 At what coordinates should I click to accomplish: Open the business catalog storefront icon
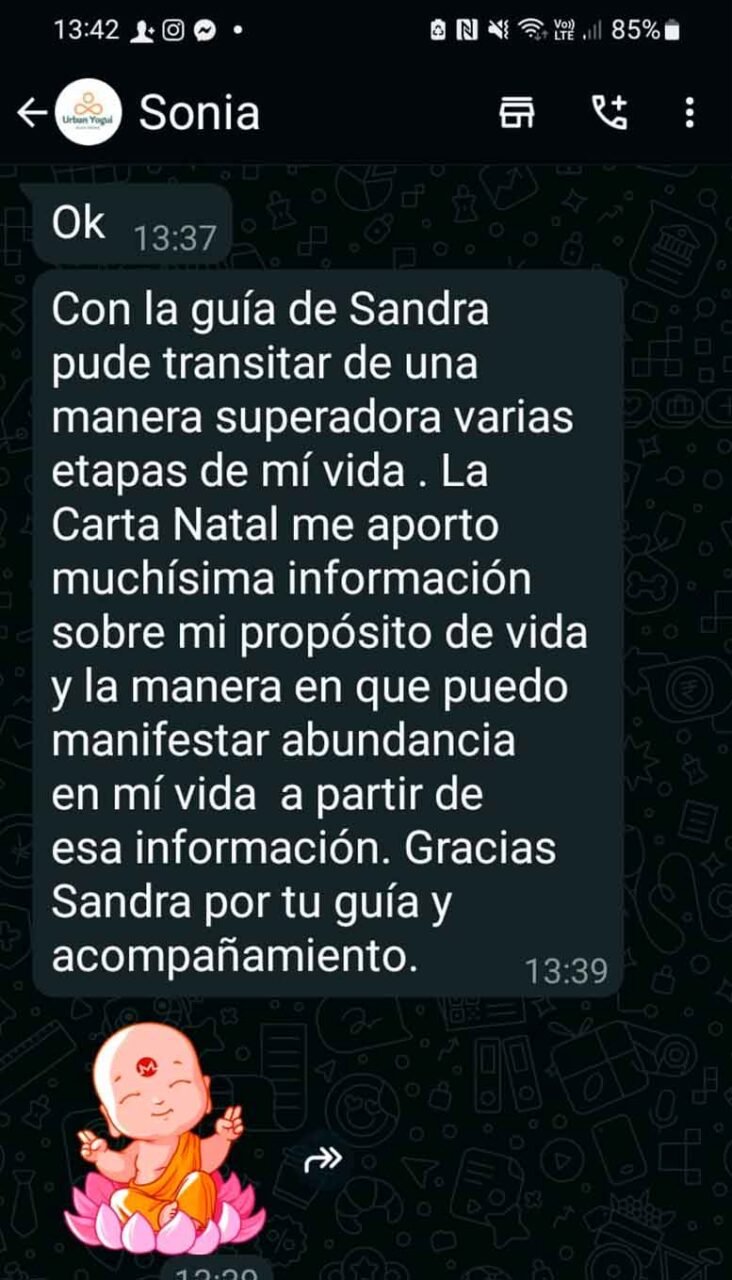(516, 113)
